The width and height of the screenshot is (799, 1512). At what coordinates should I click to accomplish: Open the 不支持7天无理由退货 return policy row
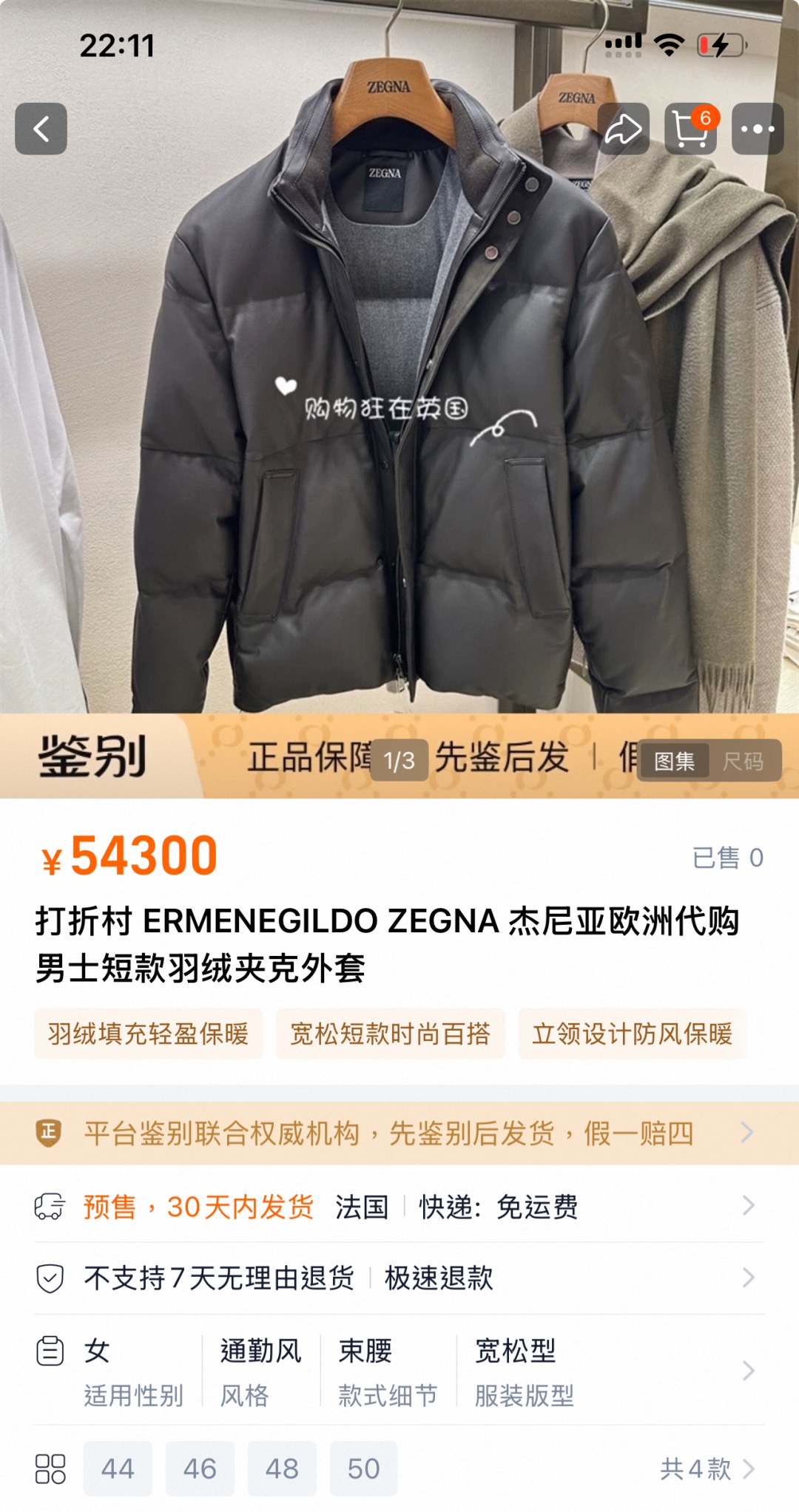pyautogui.click(x=399, y=1278)
